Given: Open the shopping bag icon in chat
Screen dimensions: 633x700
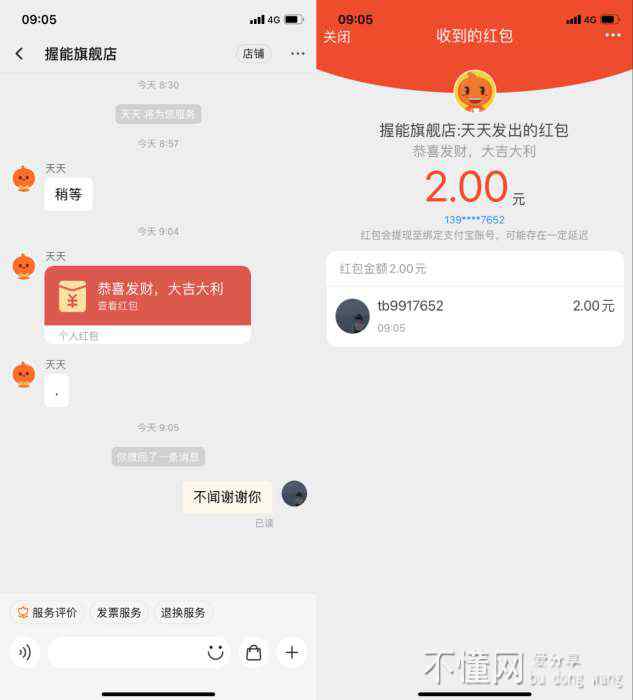Looking at the screenshot, I should click(x=254, y=653).
